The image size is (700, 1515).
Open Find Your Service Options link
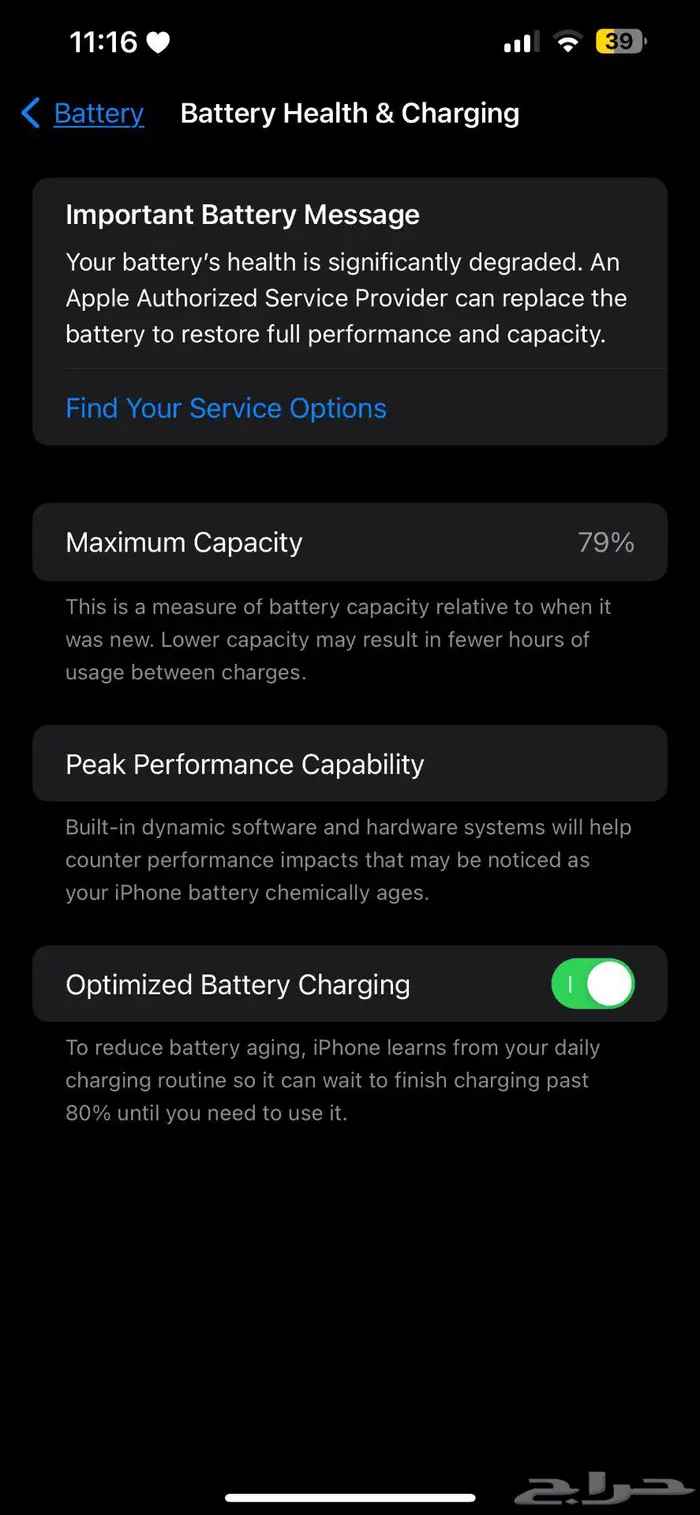226,408
